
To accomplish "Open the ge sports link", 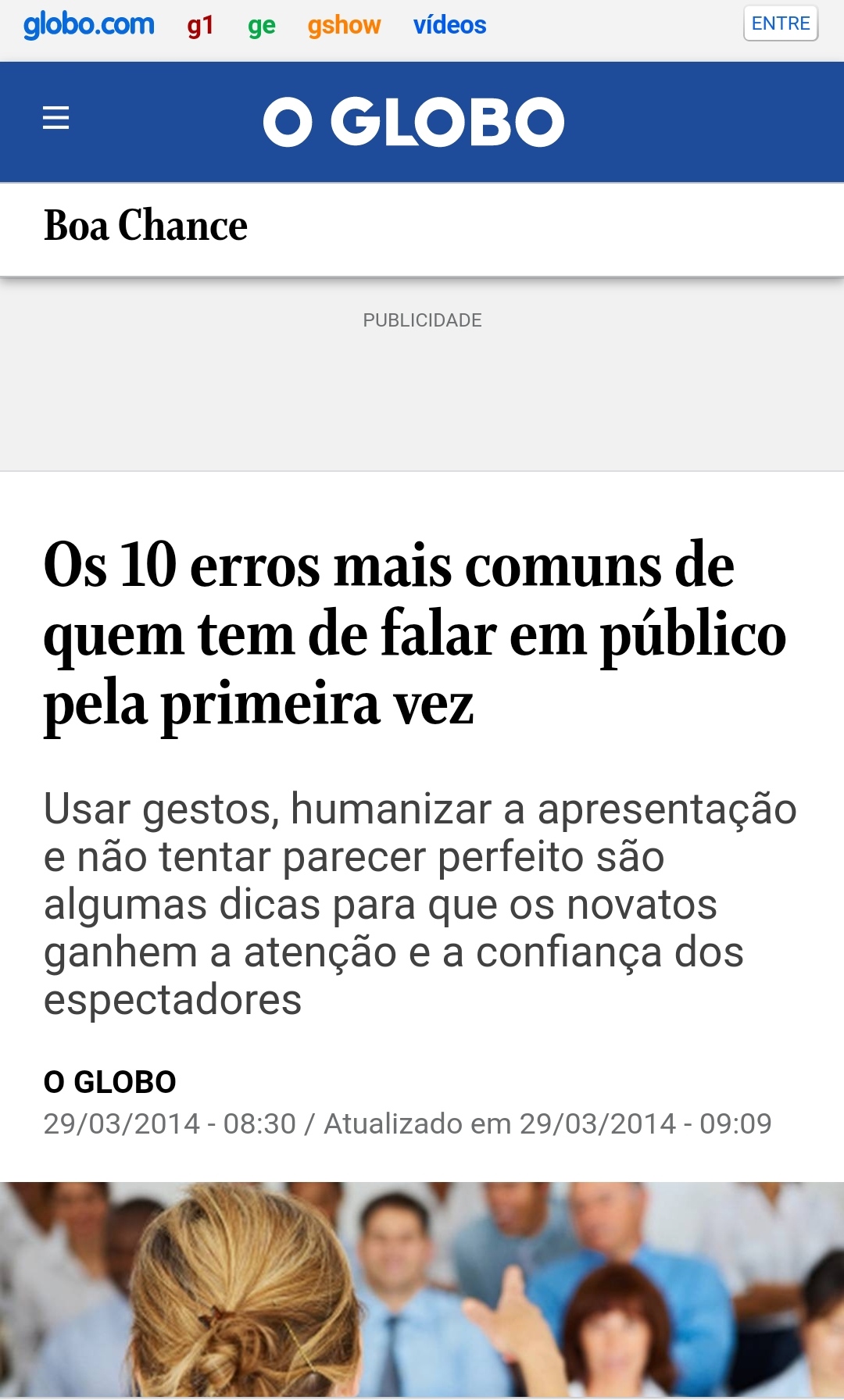I will [261, 26].
